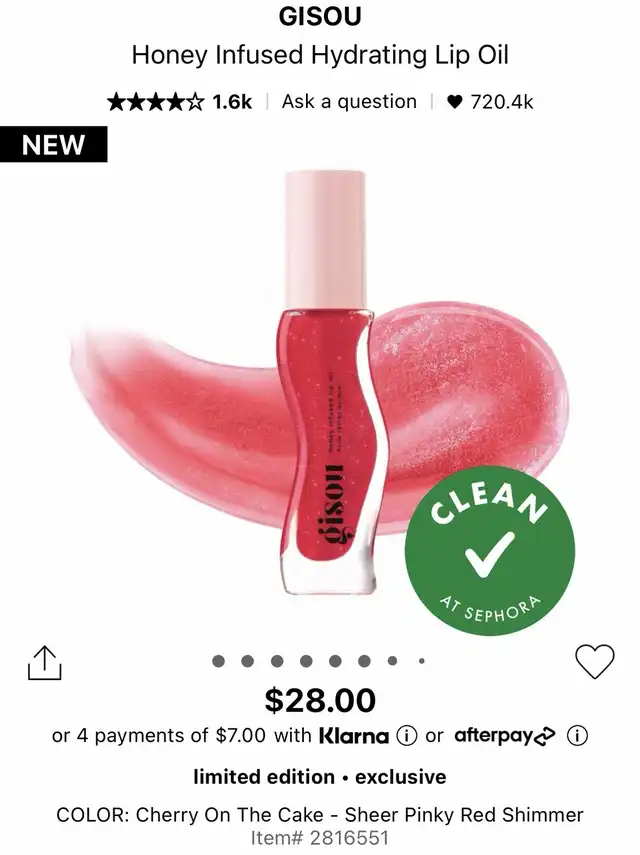This screenshot has height=855, width=640.
Task: Open Klarna payment info icon
Action: point(406,736)
